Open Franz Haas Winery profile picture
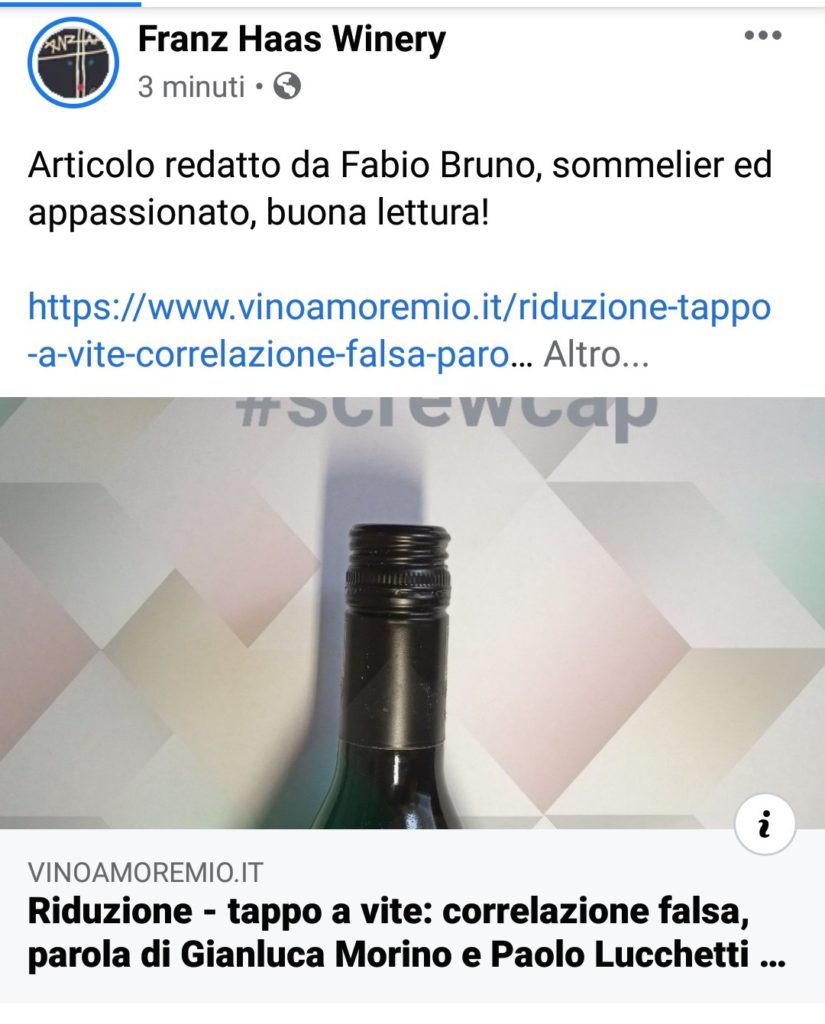Screen dimensions: 825x1024 [73, 63]
